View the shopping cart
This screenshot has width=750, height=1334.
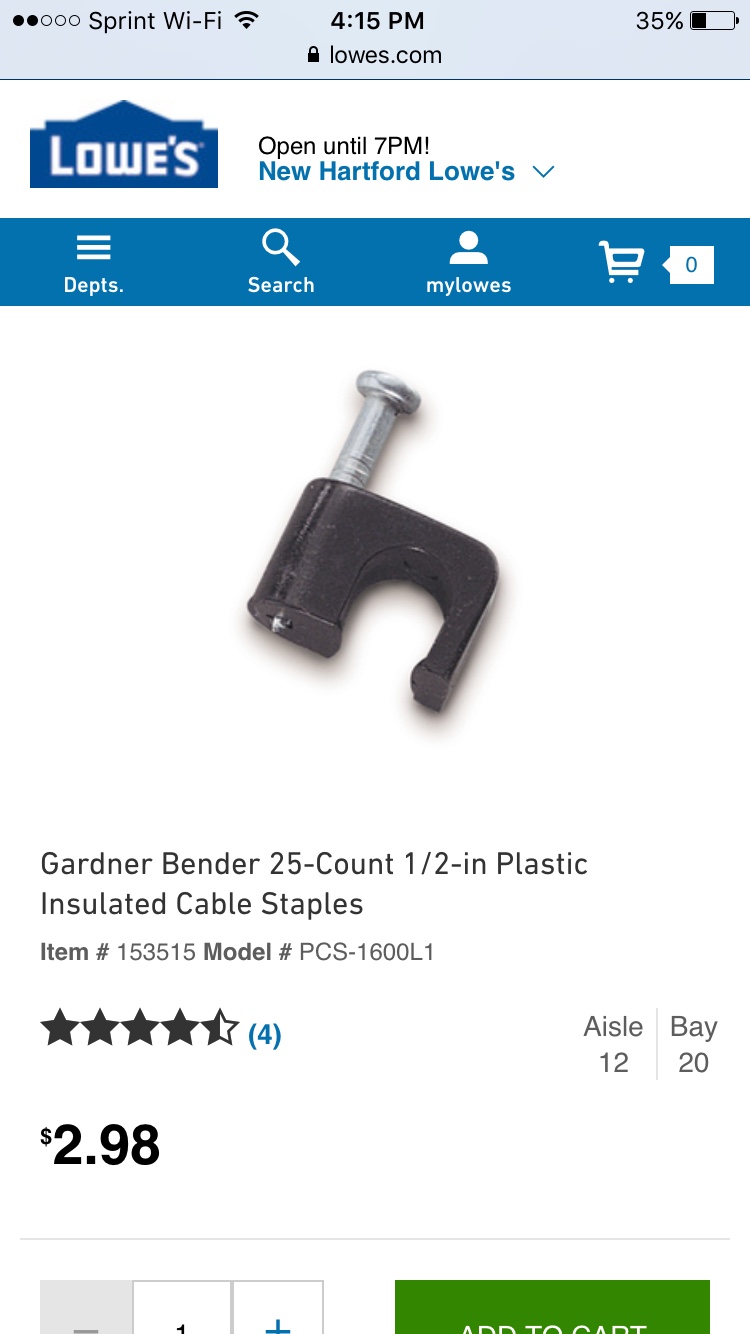click(x=655, y=264)
